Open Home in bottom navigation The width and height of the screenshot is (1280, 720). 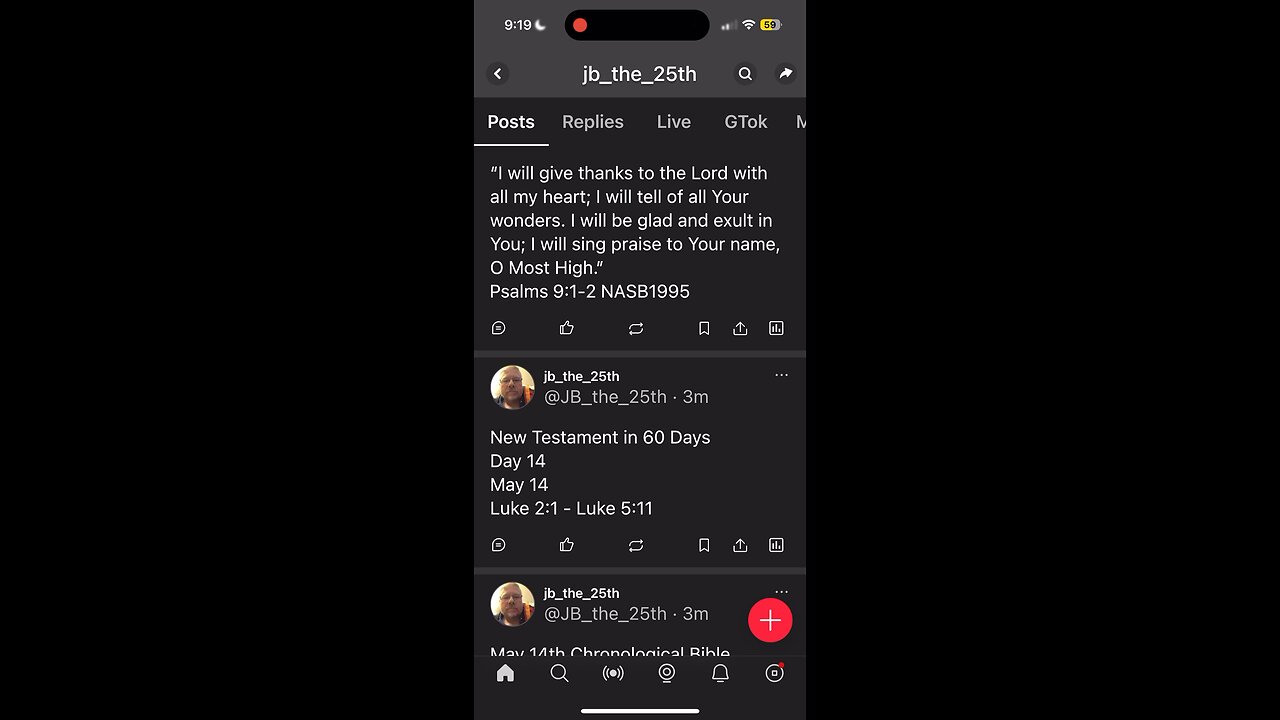506,674
